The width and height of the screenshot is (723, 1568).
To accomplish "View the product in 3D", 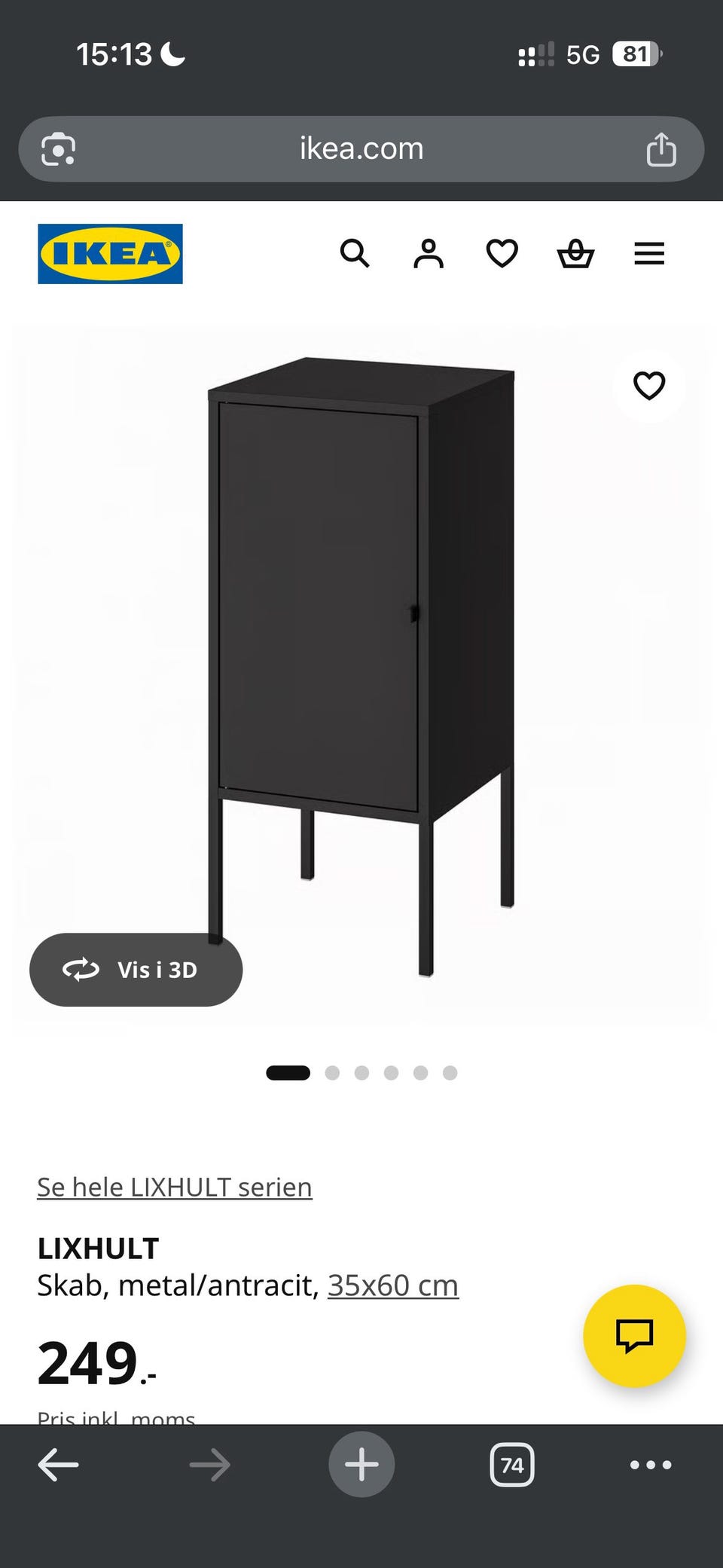I will pyautogui.click(x=136, y=970).
